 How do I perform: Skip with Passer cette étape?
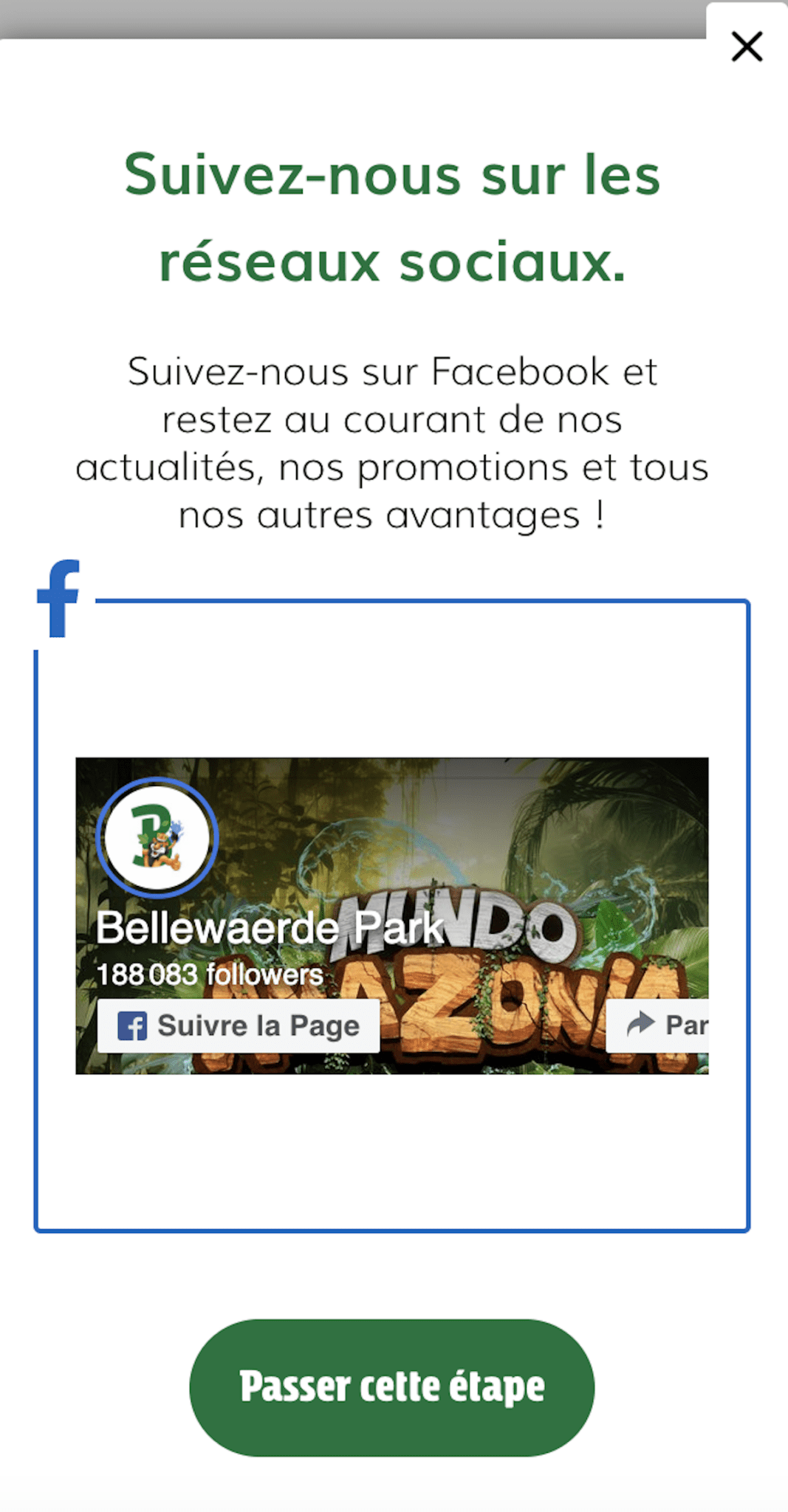(x=392, y=1387)
